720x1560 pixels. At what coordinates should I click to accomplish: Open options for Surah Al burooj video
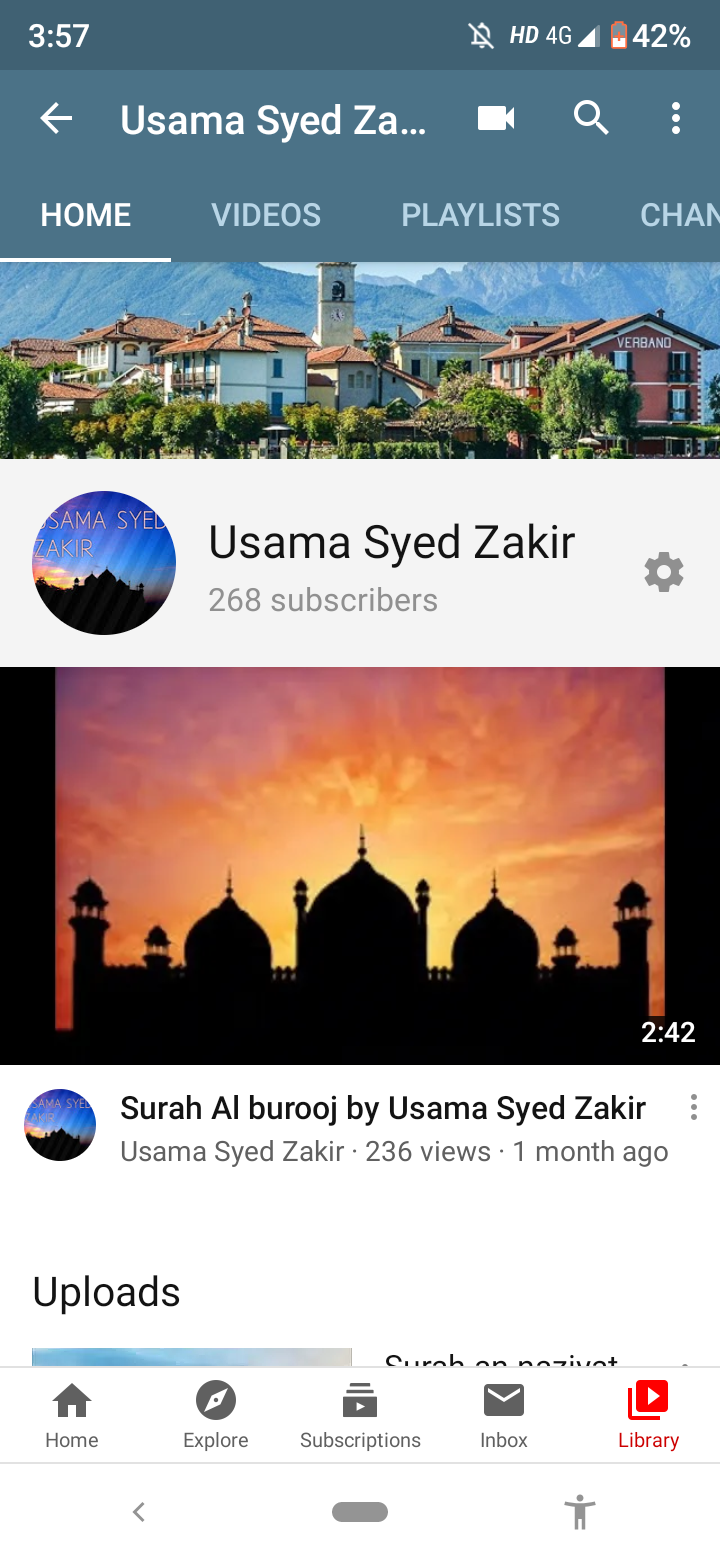click(693, 1107)
